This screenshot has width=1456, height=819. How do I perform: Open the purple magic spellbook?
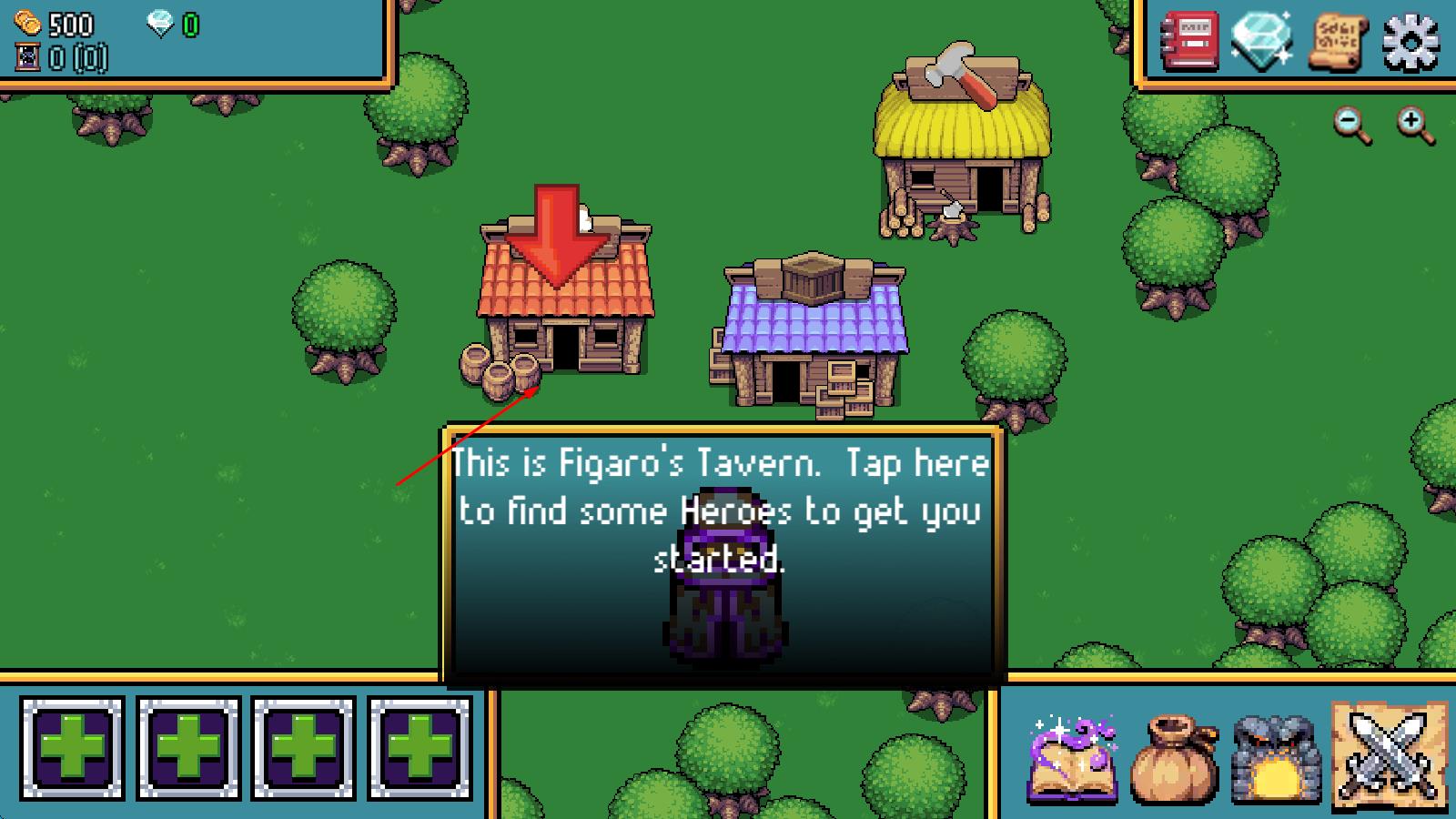pyautogui.click(x=1073, y=758)
